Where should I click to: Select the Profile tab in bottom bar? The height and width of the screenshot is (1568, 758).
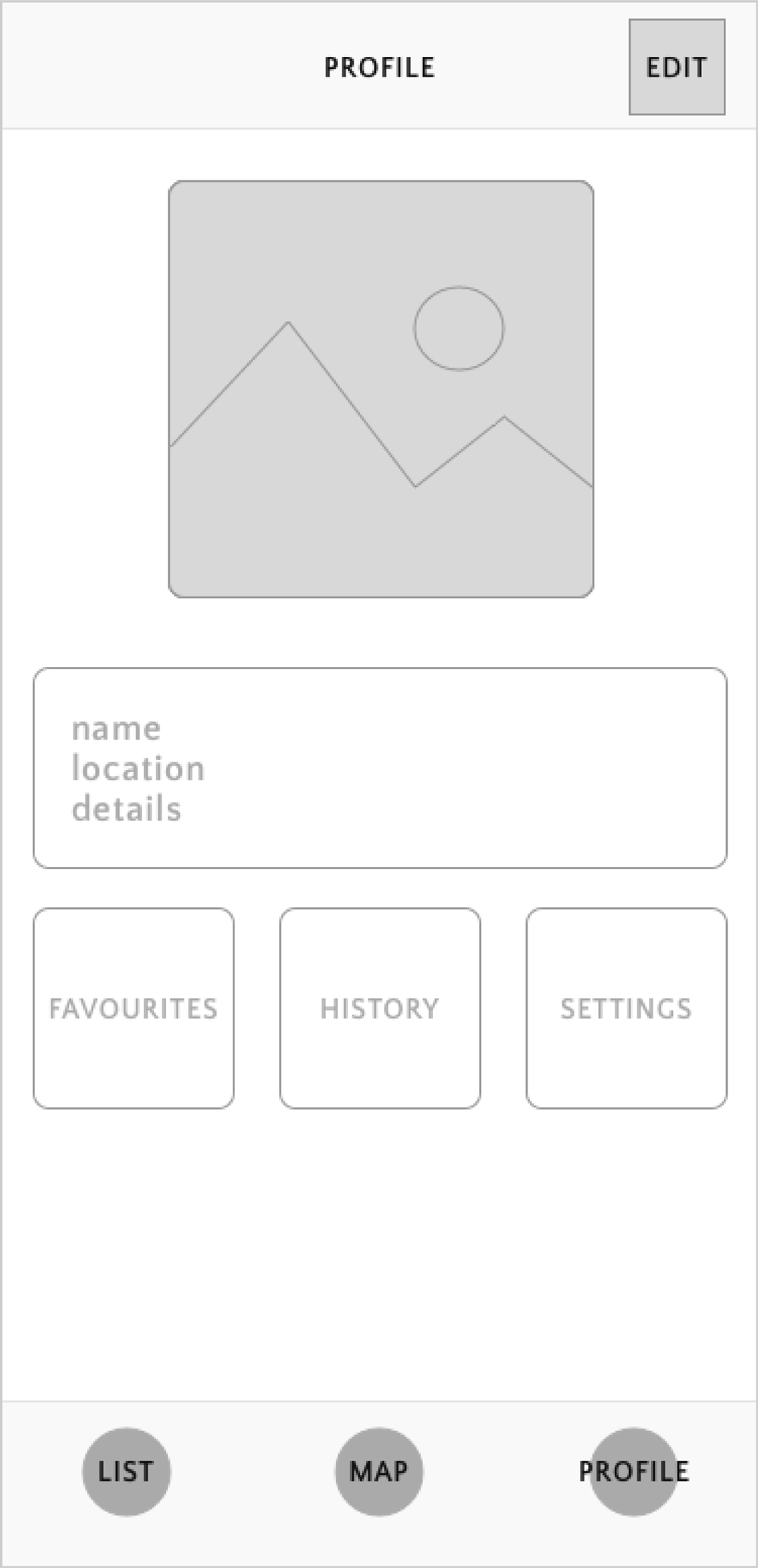point(633,1471)
